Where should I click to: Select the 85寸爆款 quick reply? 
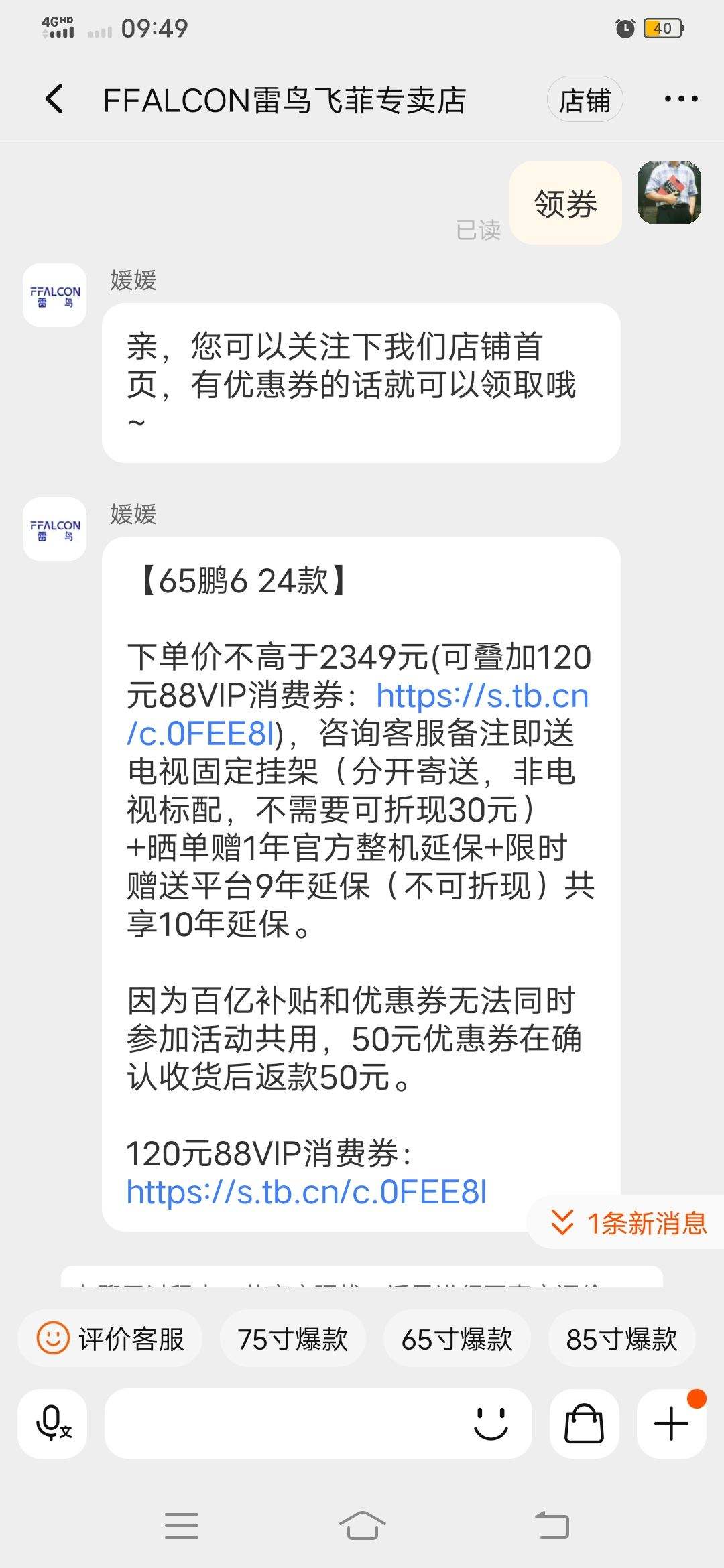[x=621, y=1339]
